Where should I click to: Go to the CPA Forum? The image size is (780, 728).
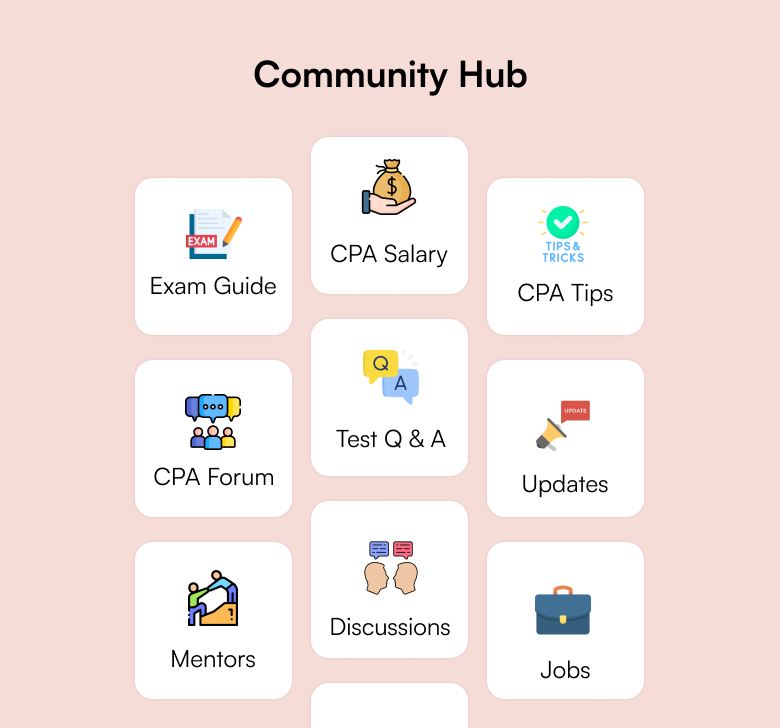pos(213,438)
